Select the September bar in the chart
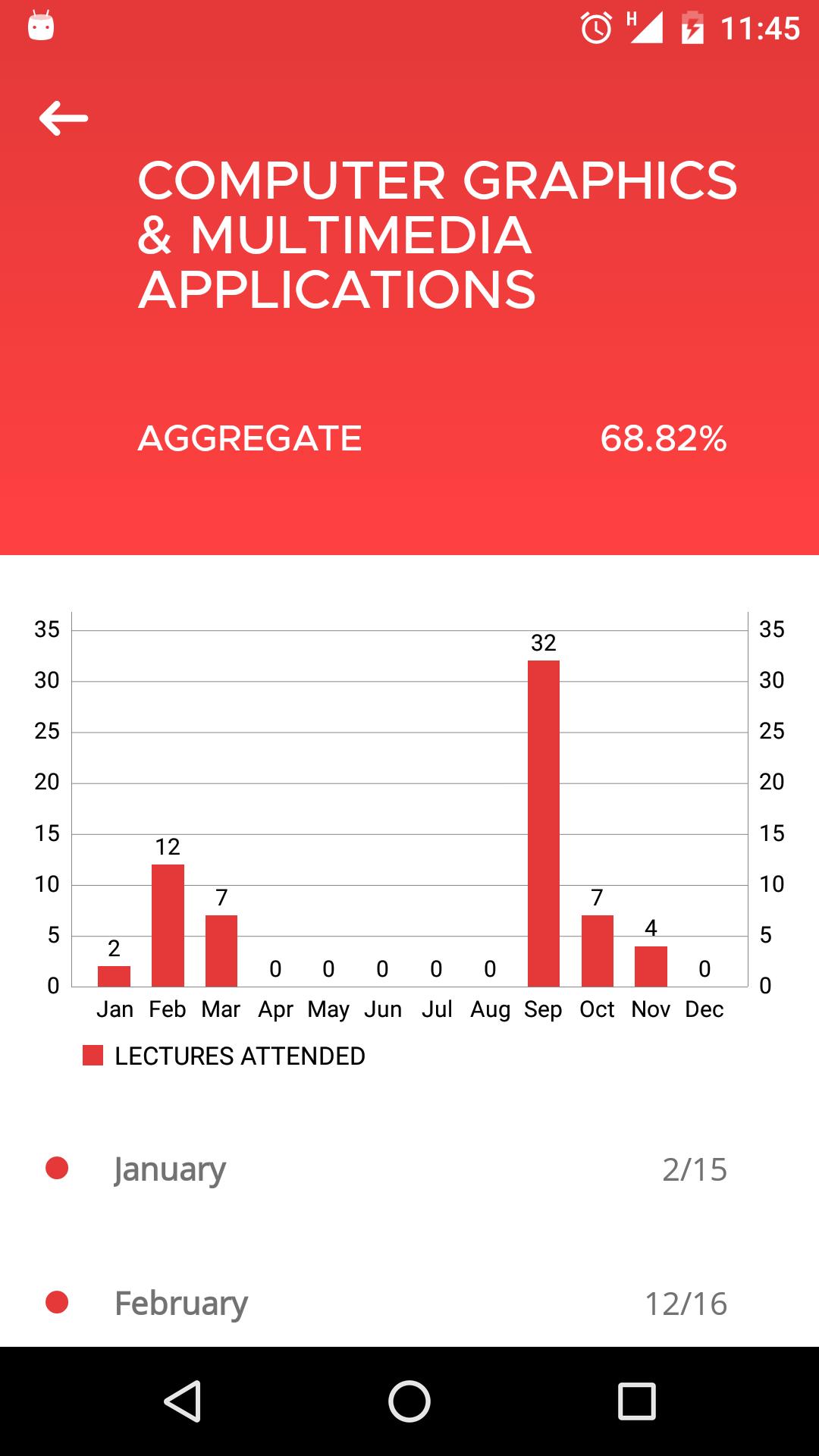Screen dimensions: 819x1456 (x=543, y=823)
